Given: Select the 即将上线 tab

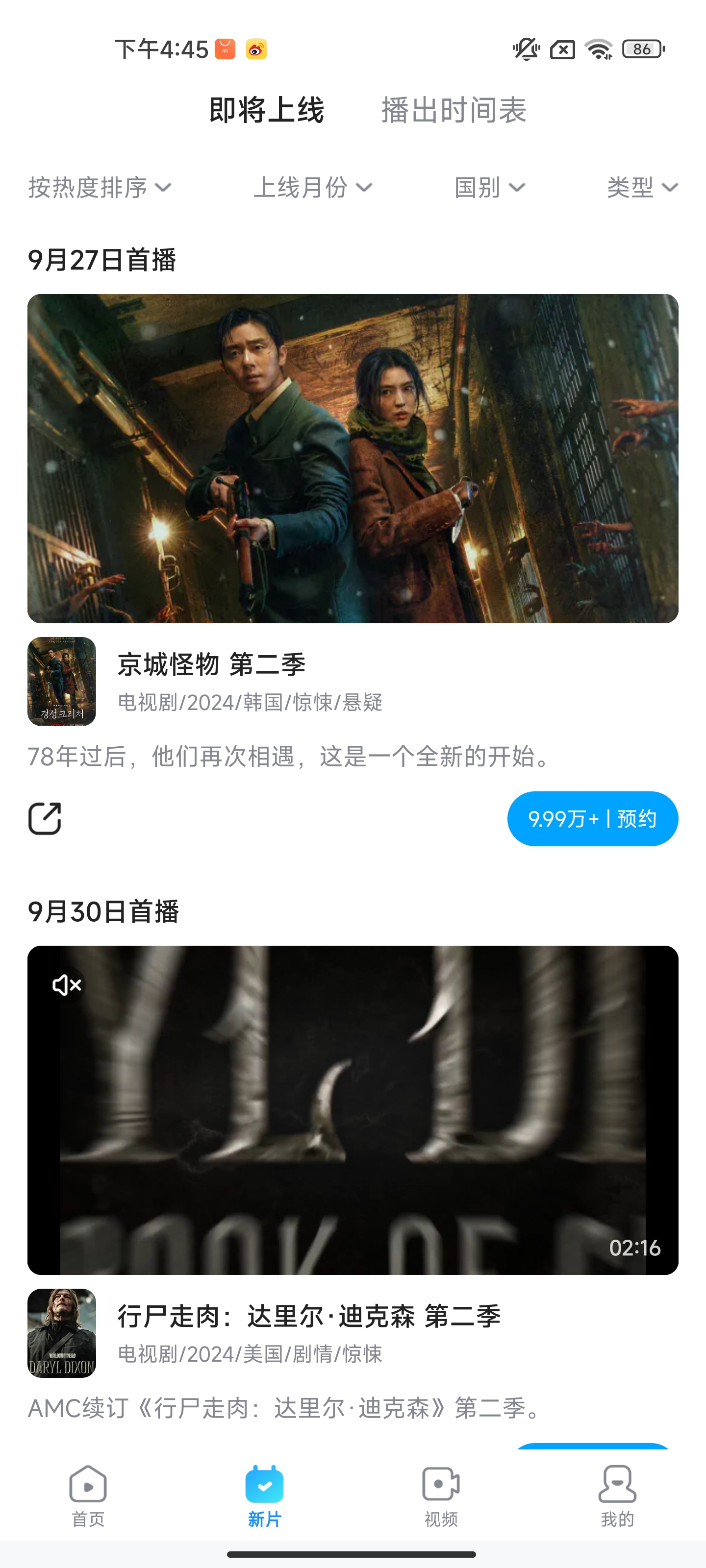Looking at the screenshot, I should [x=266, y=110].
